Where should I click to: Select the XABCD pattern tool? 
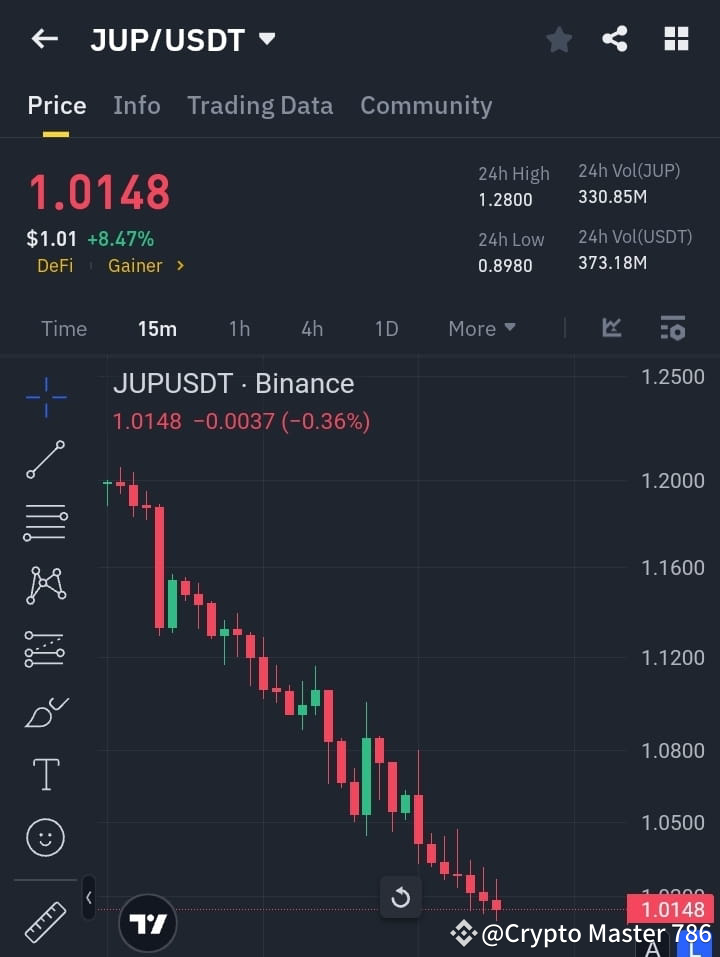[x=45, y=586]
